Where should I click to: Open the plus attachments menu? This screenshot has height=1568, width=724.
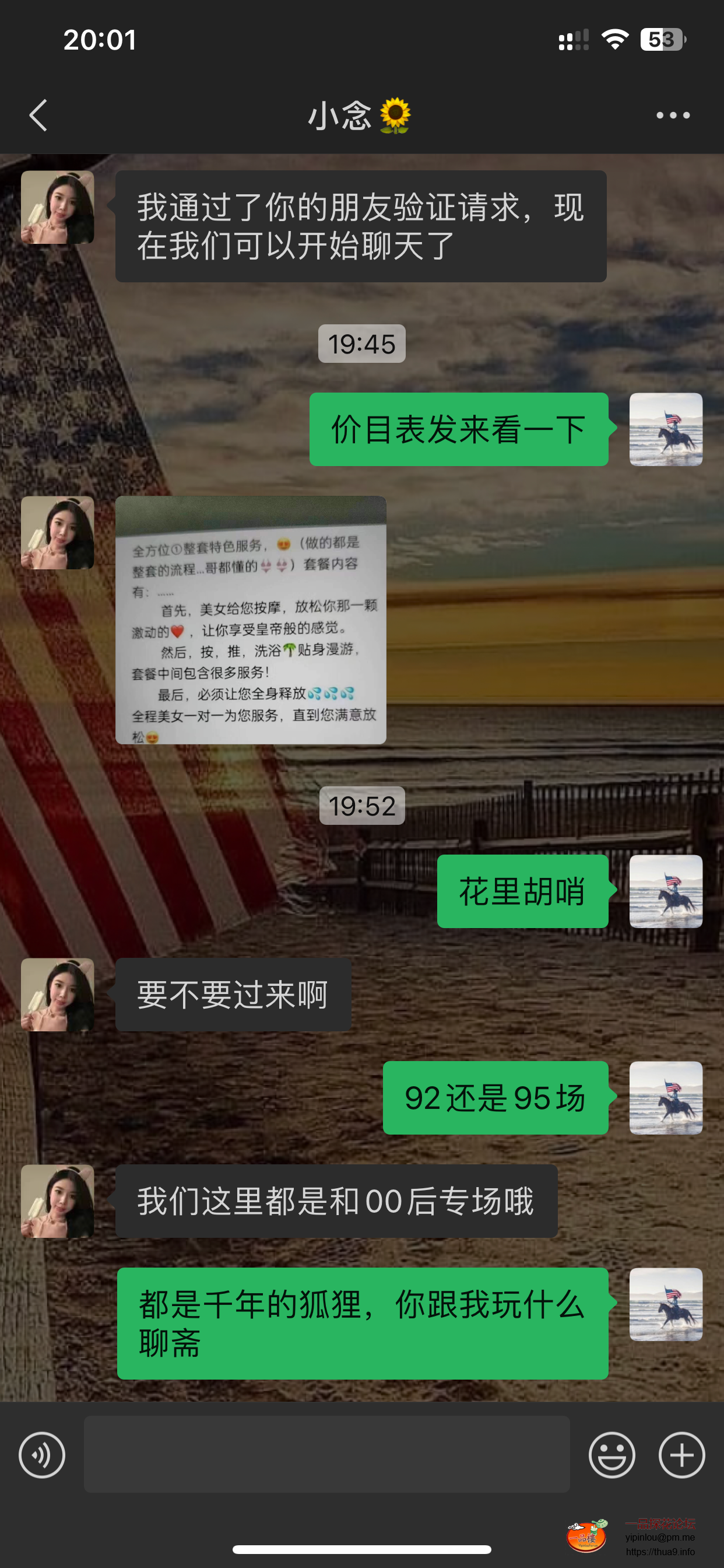tap(681, 1455)
